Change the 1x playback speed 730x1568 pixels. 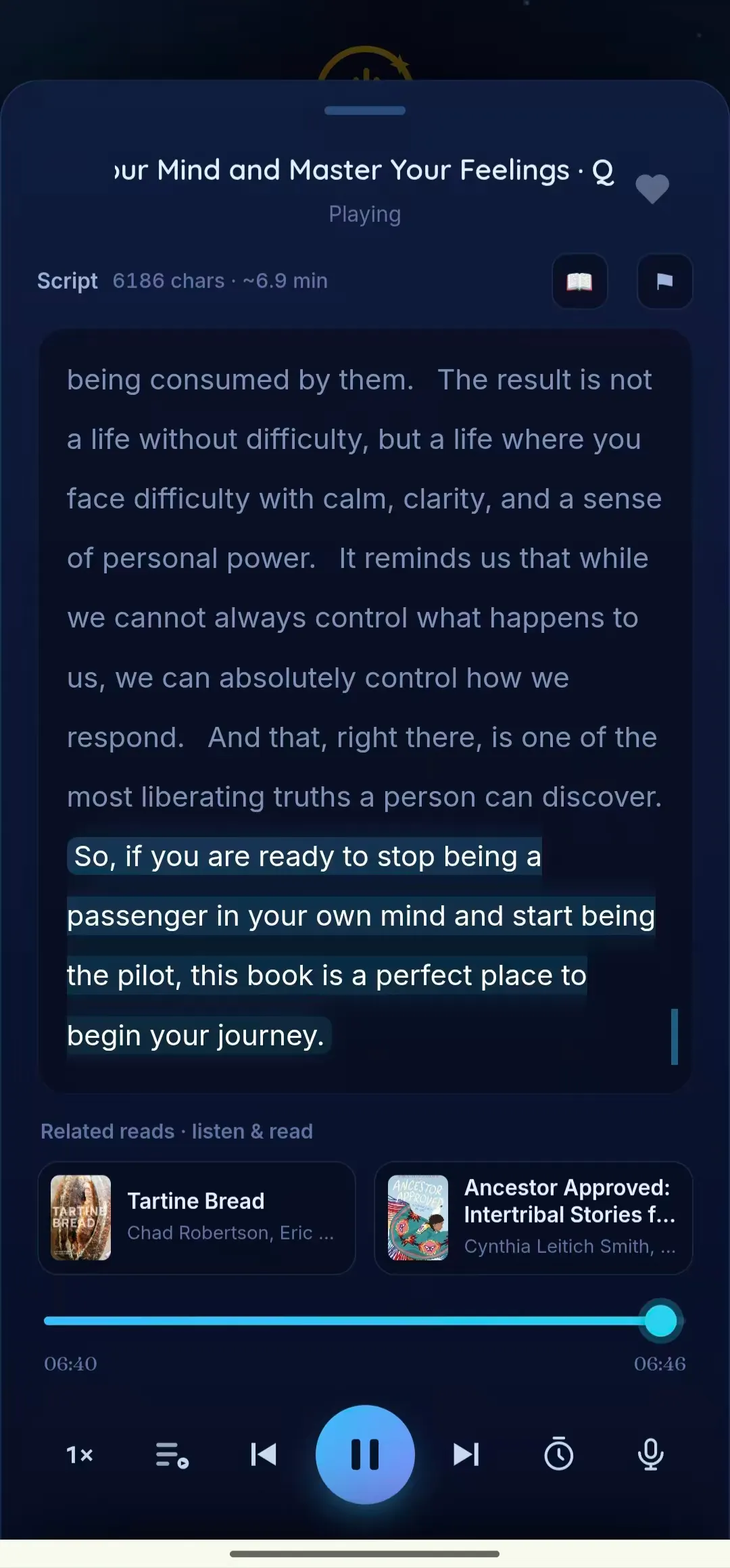coord(79,1454)
